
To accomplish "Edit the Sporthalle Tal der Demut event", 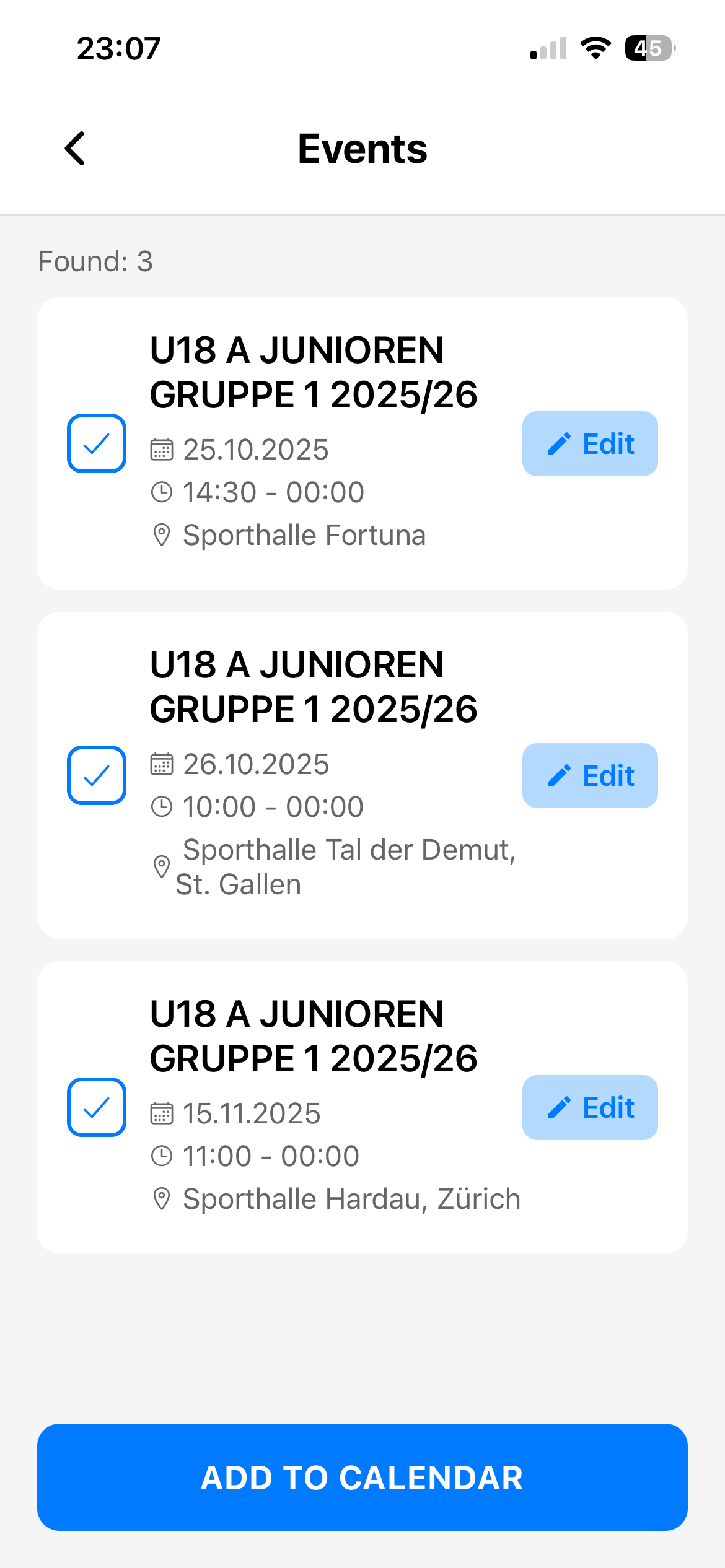I will pos(590,776).
